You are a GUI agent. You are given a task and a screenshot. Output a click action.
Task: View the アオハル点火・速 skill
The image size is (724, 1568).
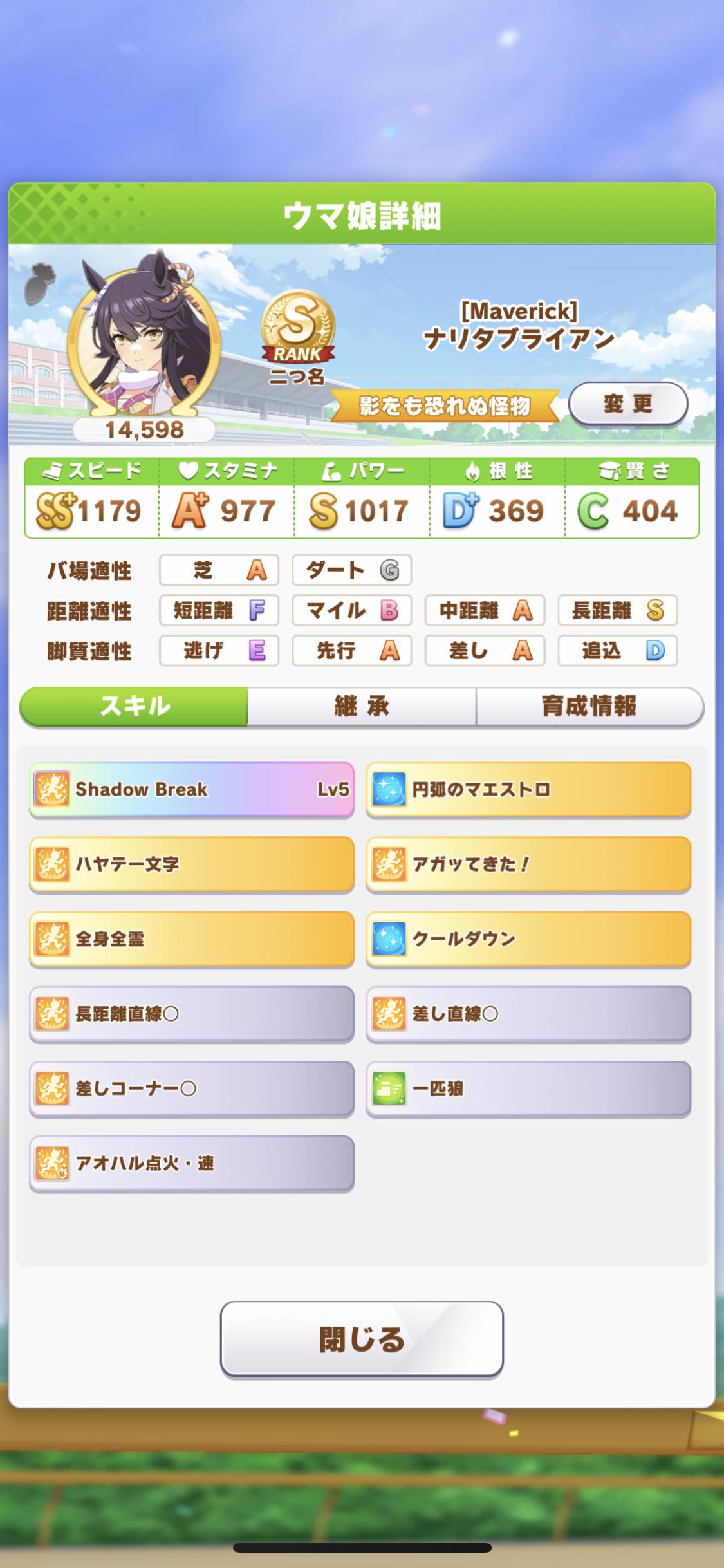coord(192,1163)
